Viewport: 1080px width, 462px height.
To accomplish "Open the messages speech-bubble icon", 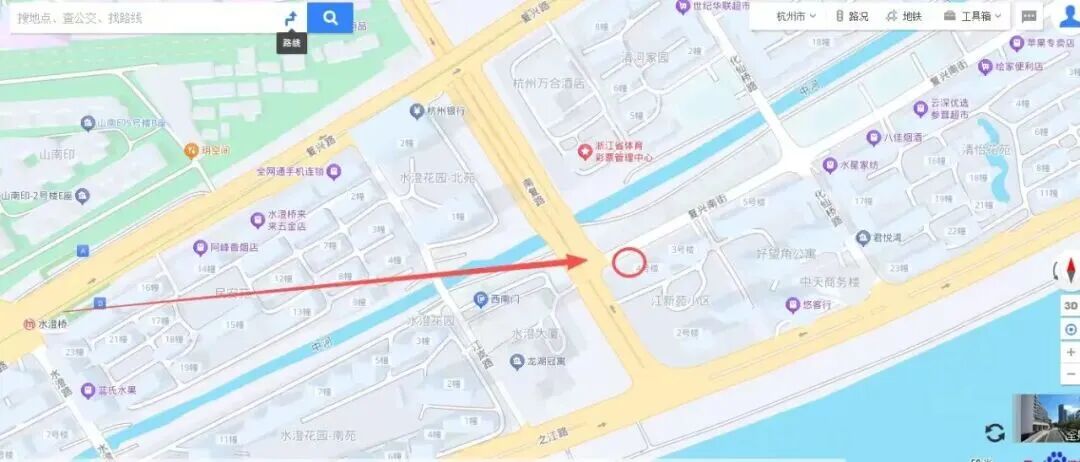I will click(1029, 16).
